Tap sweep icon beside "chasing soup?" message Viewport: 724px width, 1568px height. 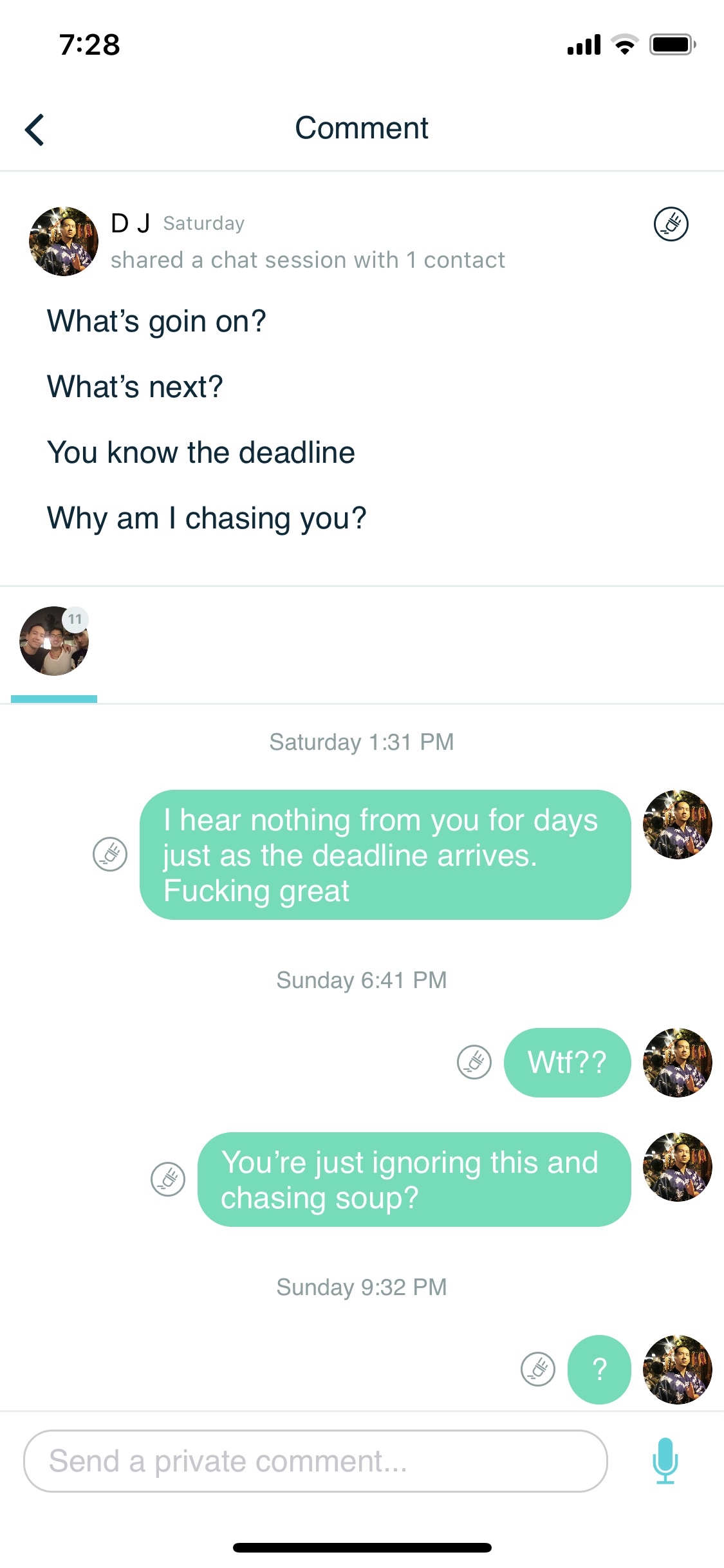coord(168,1179)
